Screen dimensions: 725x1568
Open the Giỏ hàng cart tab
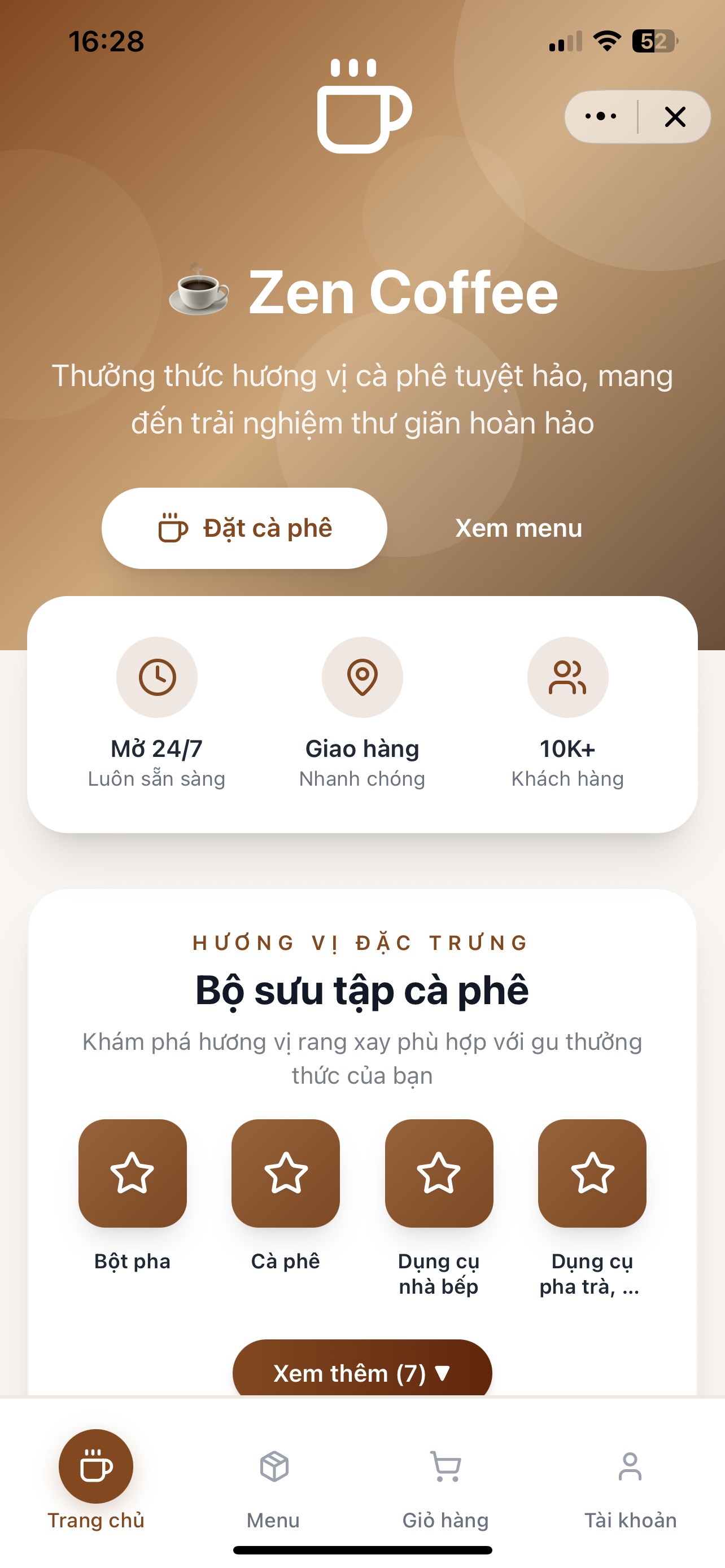coord(446,1479)
